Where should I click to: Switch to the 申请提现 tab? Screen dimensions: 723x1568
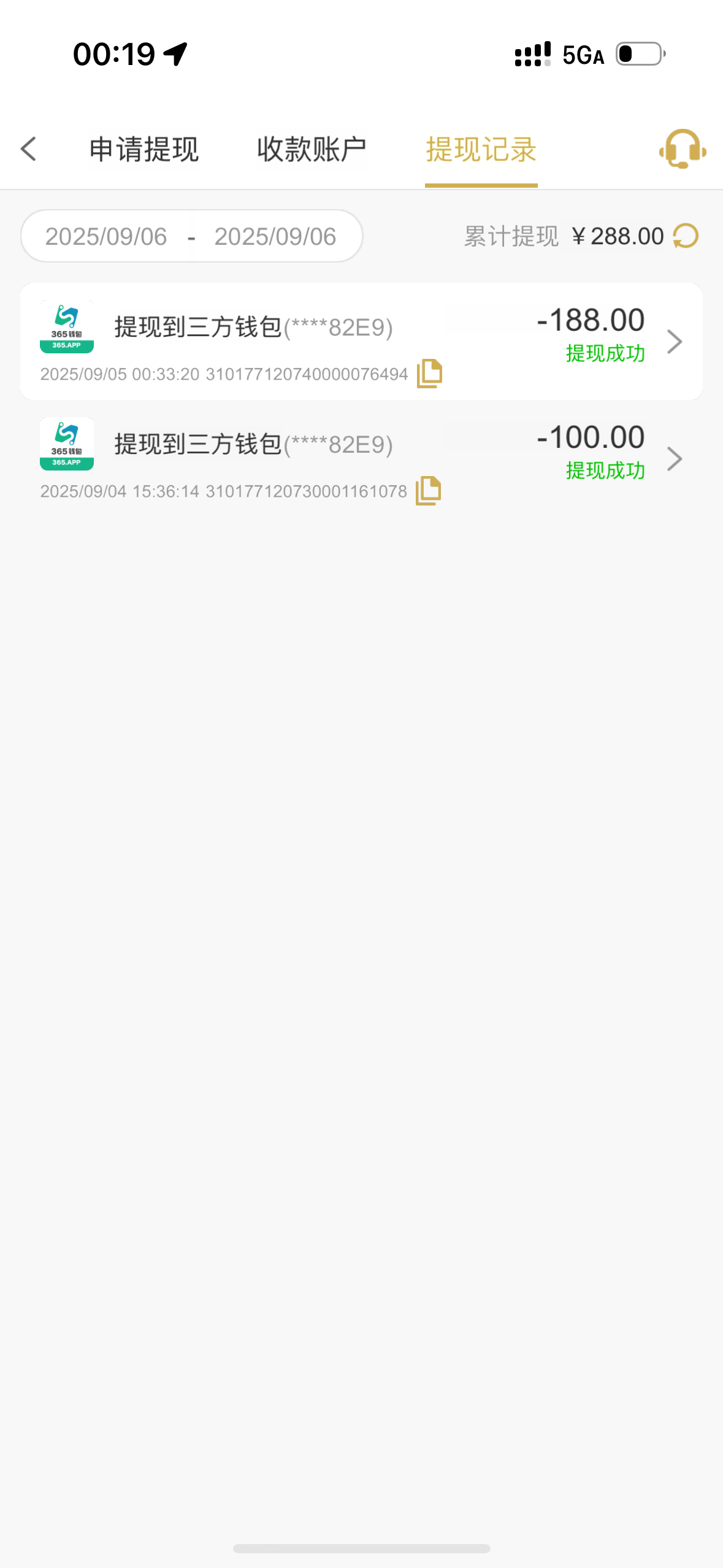(144, 150)
